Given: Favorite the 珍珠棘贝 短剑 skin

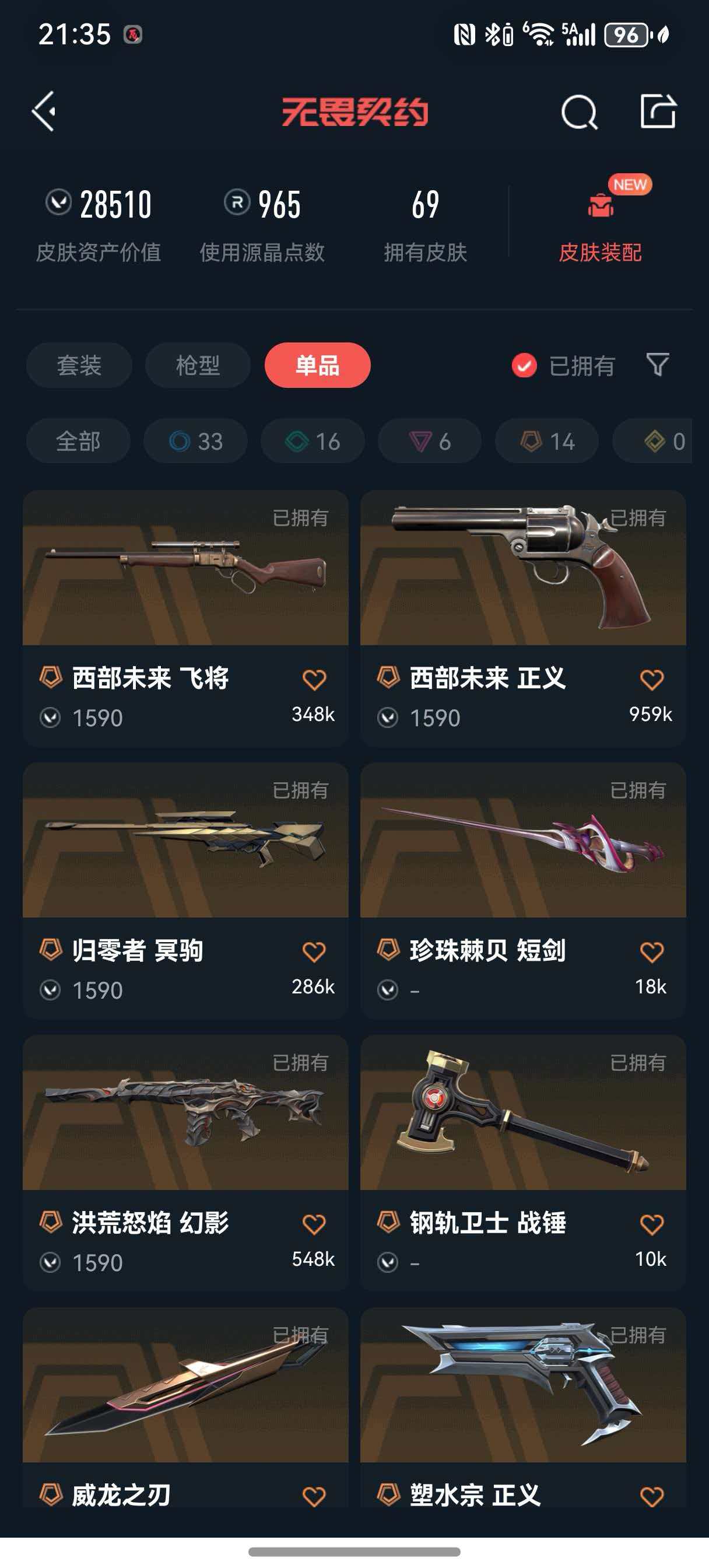Looking at the screenshot, I should (652, 951).
